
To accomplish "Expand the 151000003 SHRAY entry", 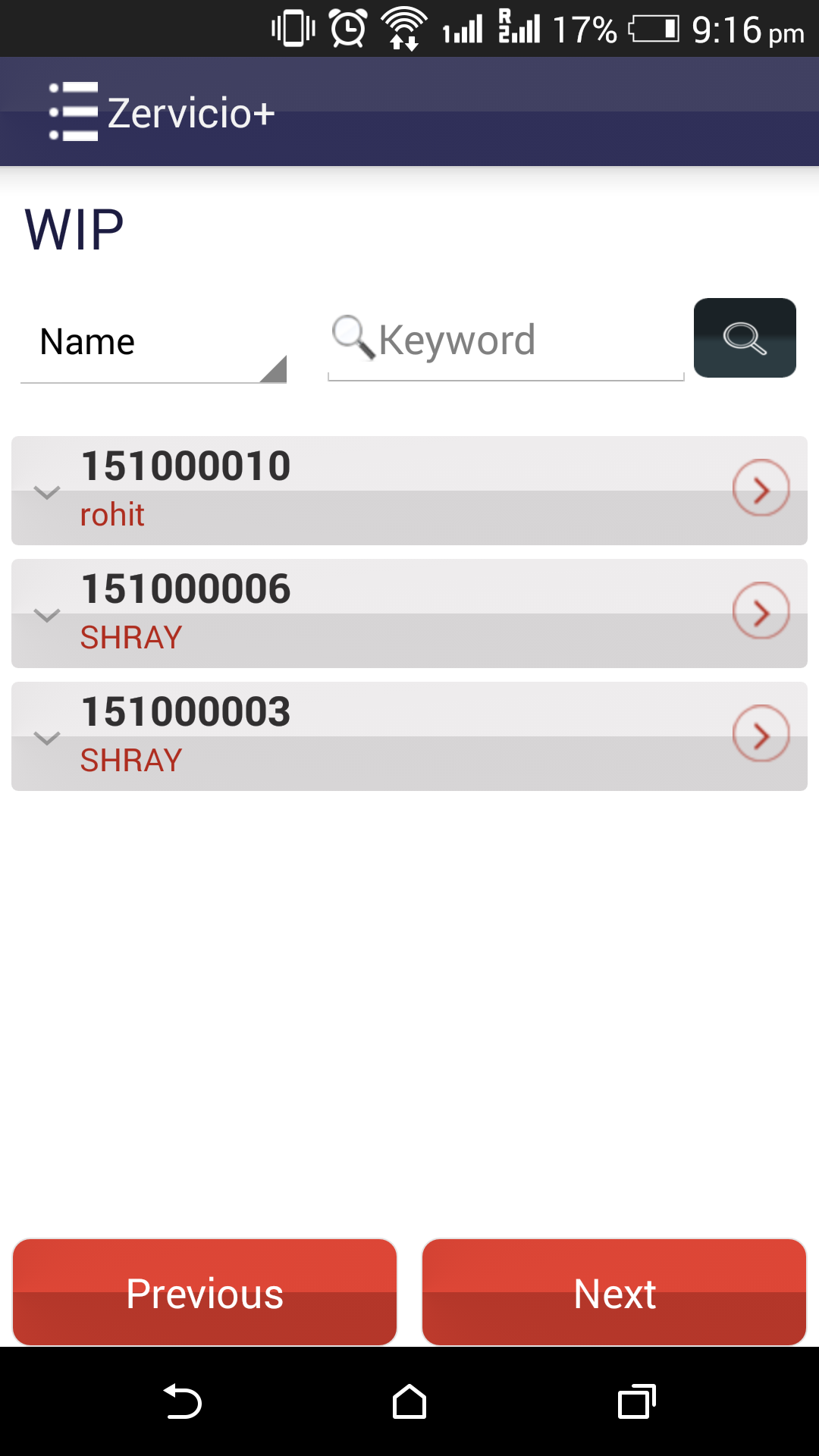I will click(47, 738).
